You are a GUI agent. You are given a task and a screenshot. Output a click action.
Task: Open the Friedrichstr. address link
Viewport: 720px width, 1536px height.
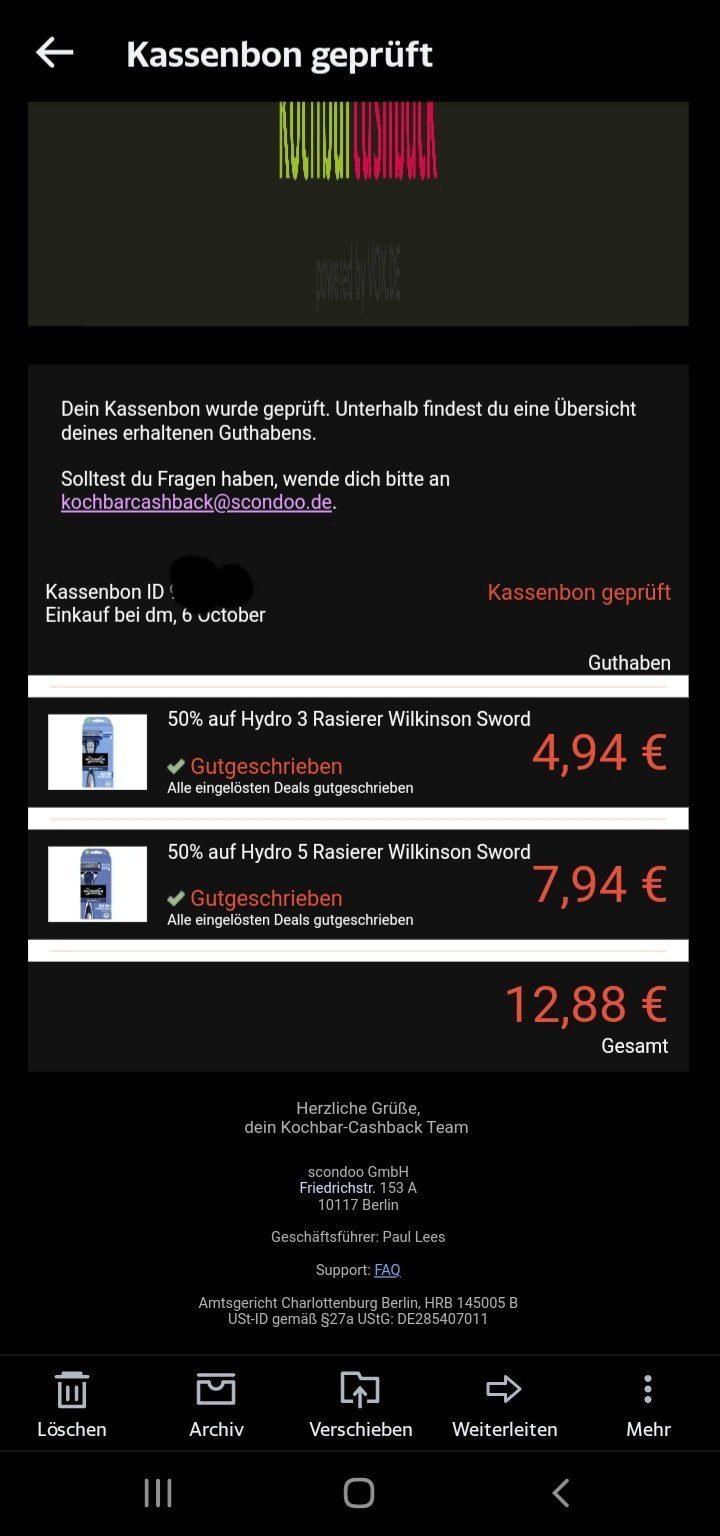click(337, 1188)
